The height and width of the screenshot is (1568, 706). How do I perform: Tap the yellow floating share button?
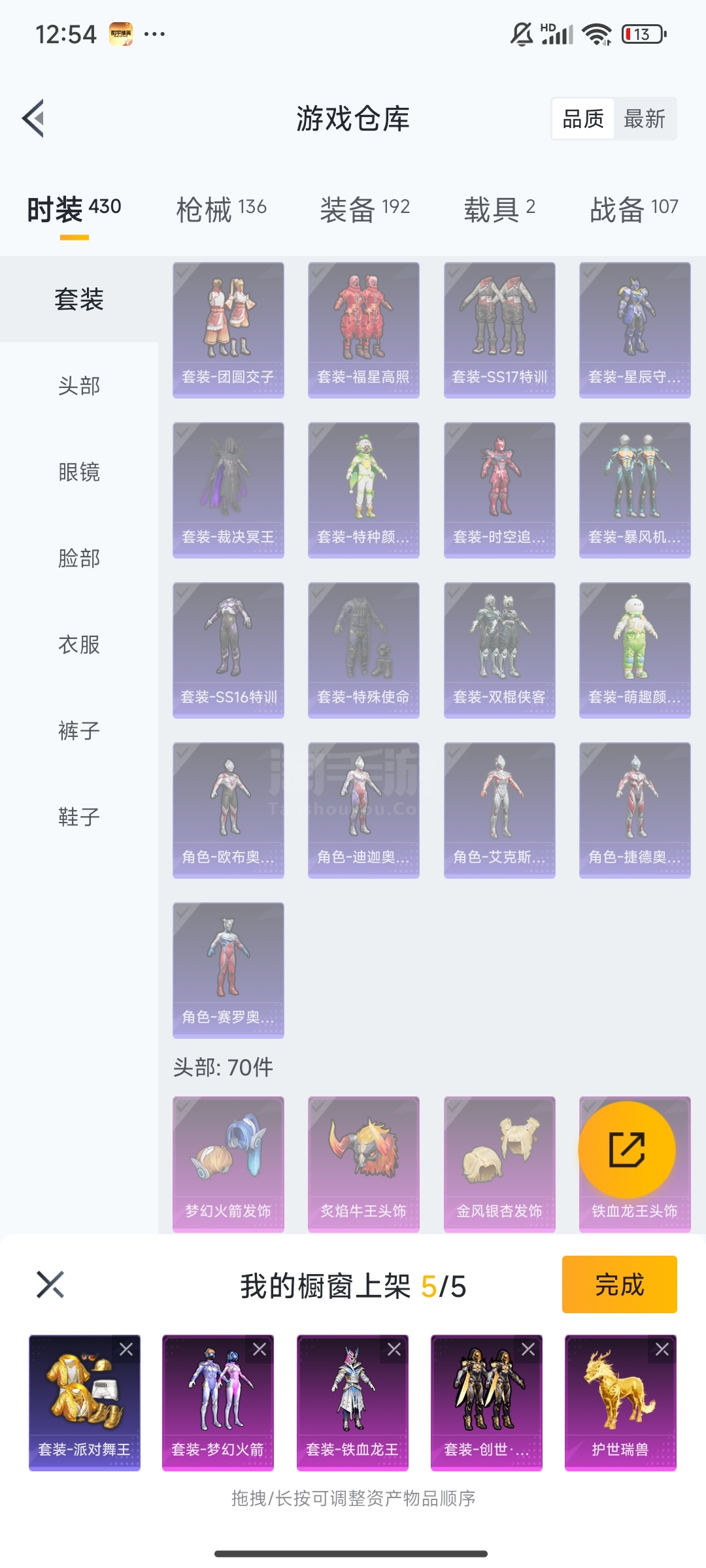pyautogui.click(x=627, y=1150)
